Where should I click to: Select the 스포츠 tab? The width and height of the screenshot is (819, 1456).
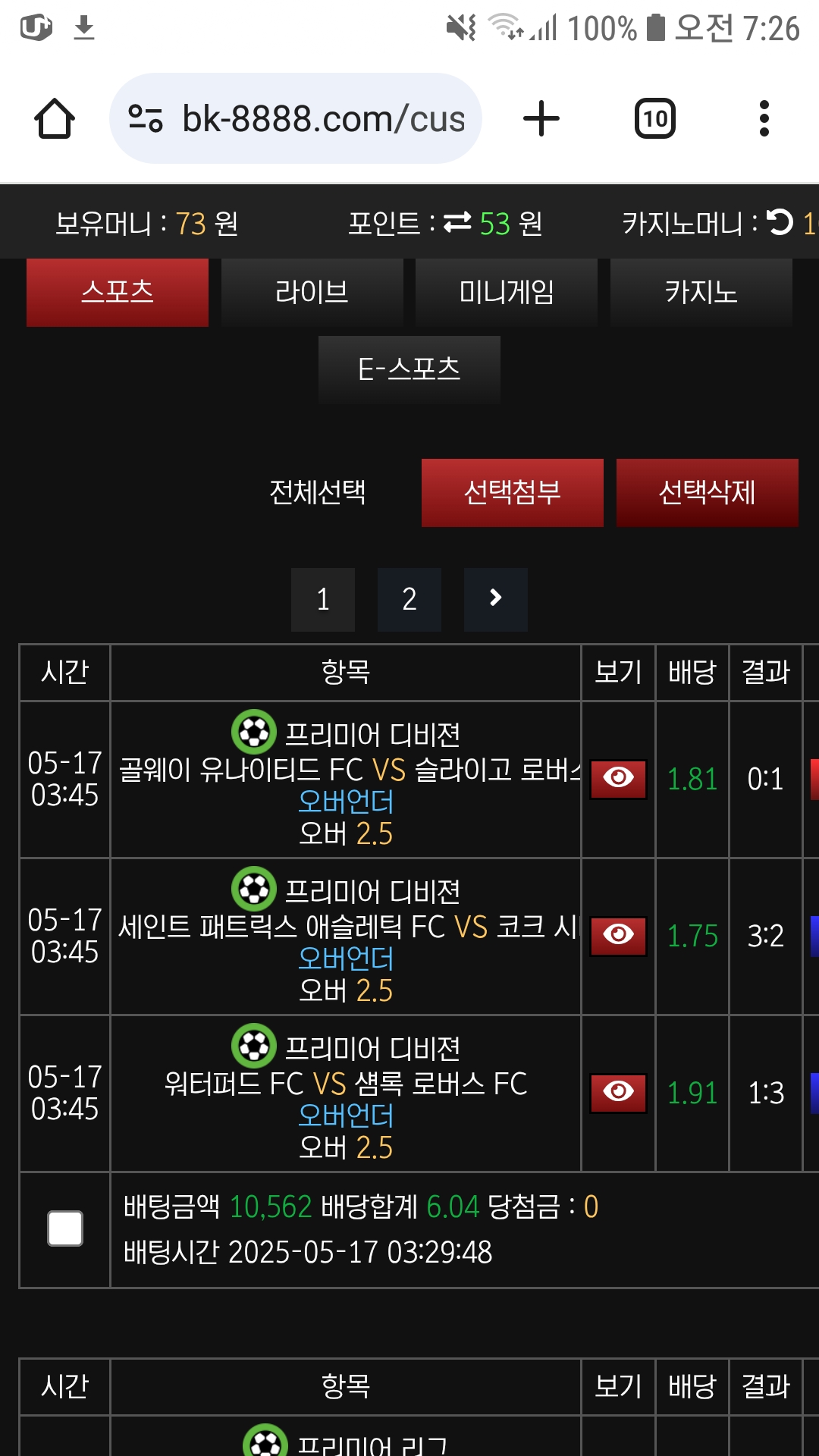tap(118, 292)
